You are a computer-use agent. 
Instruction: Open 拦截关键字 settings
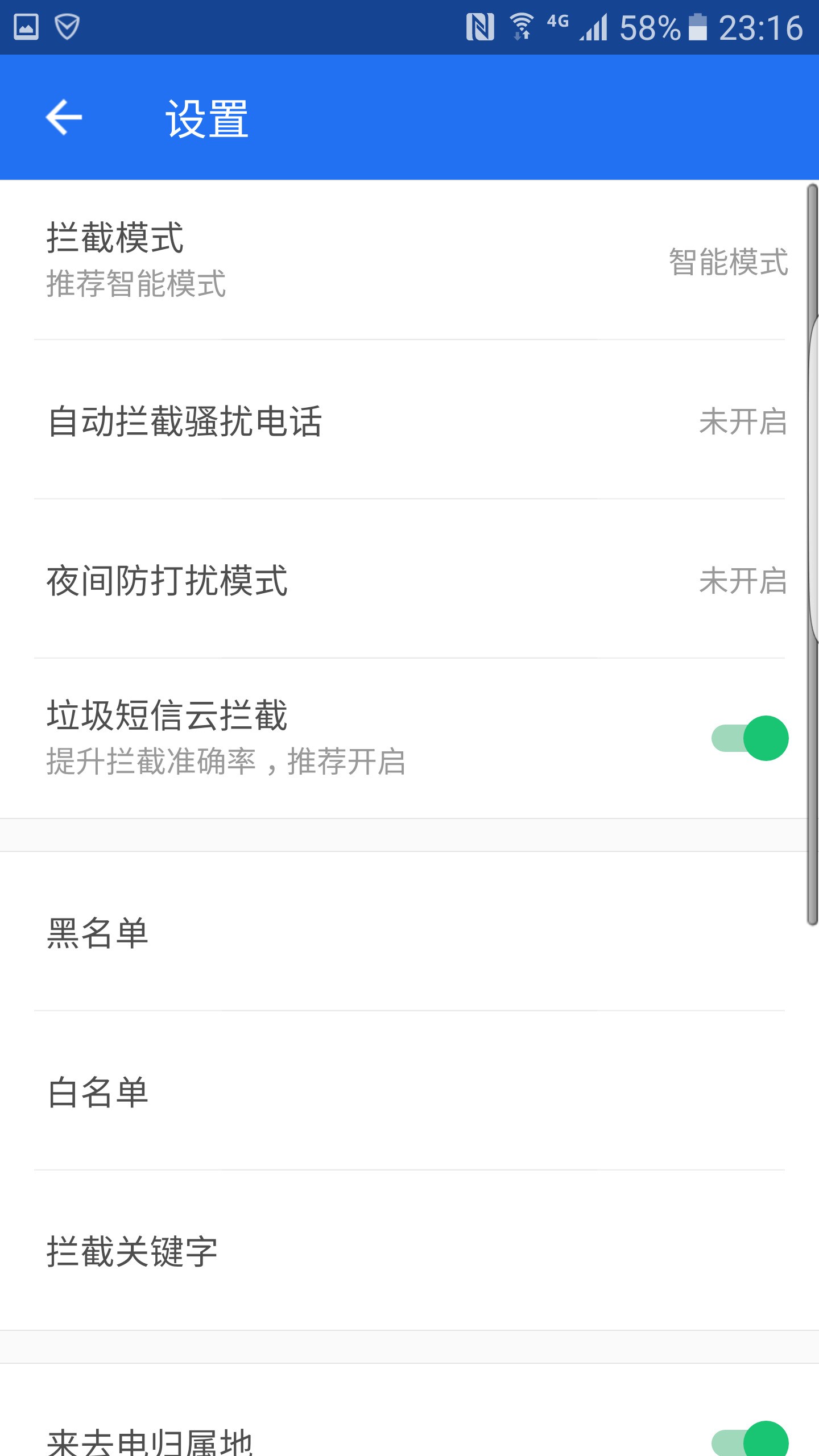[x=409, y=1250]
